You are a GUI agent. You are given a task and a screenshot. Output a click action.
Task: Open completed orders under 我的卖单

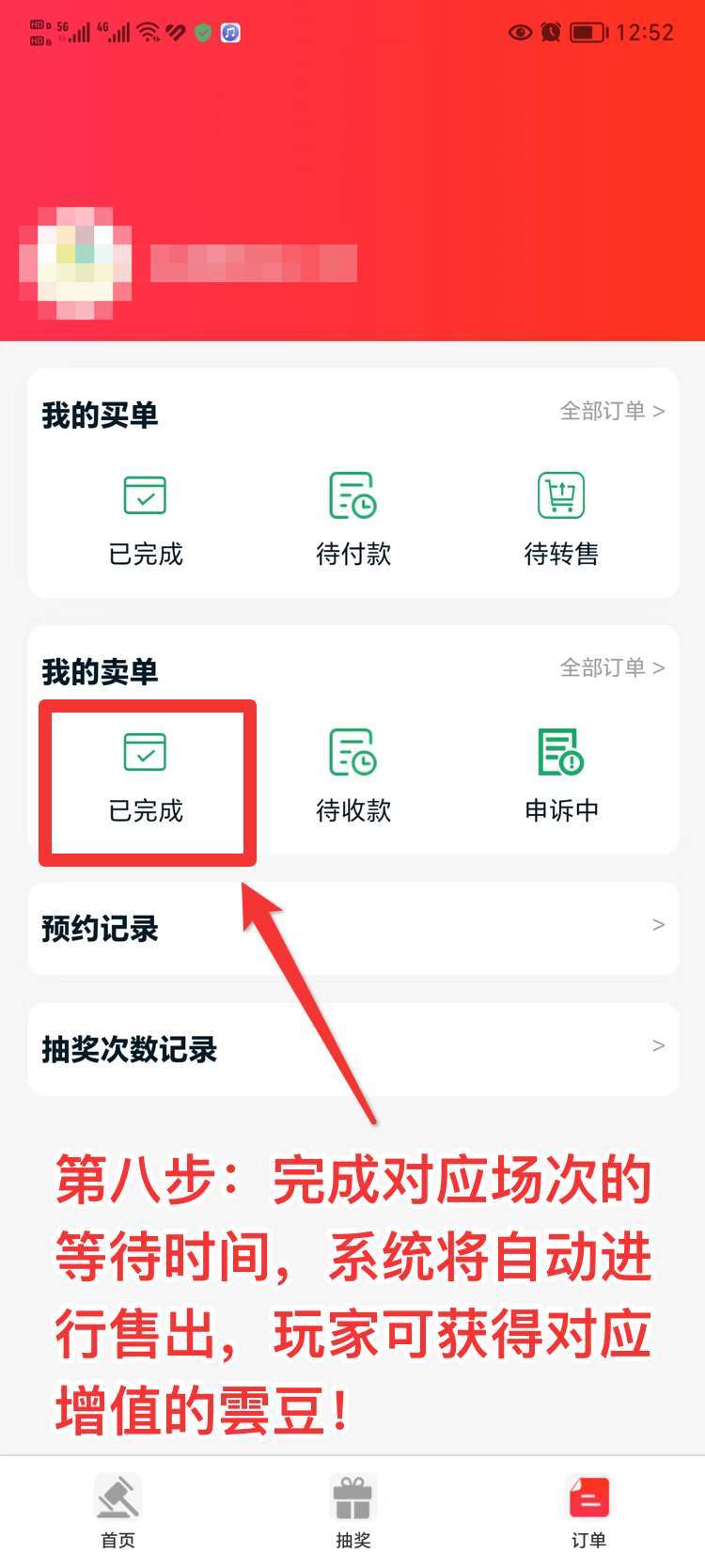pos(146,777)
